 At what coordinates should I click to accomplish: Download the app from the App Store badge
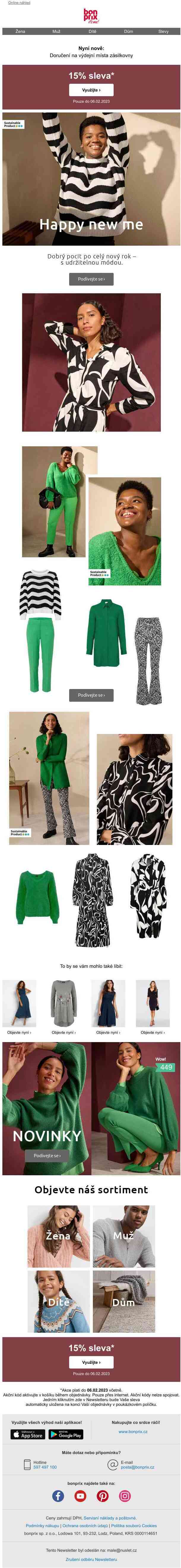pos(27,1435)
